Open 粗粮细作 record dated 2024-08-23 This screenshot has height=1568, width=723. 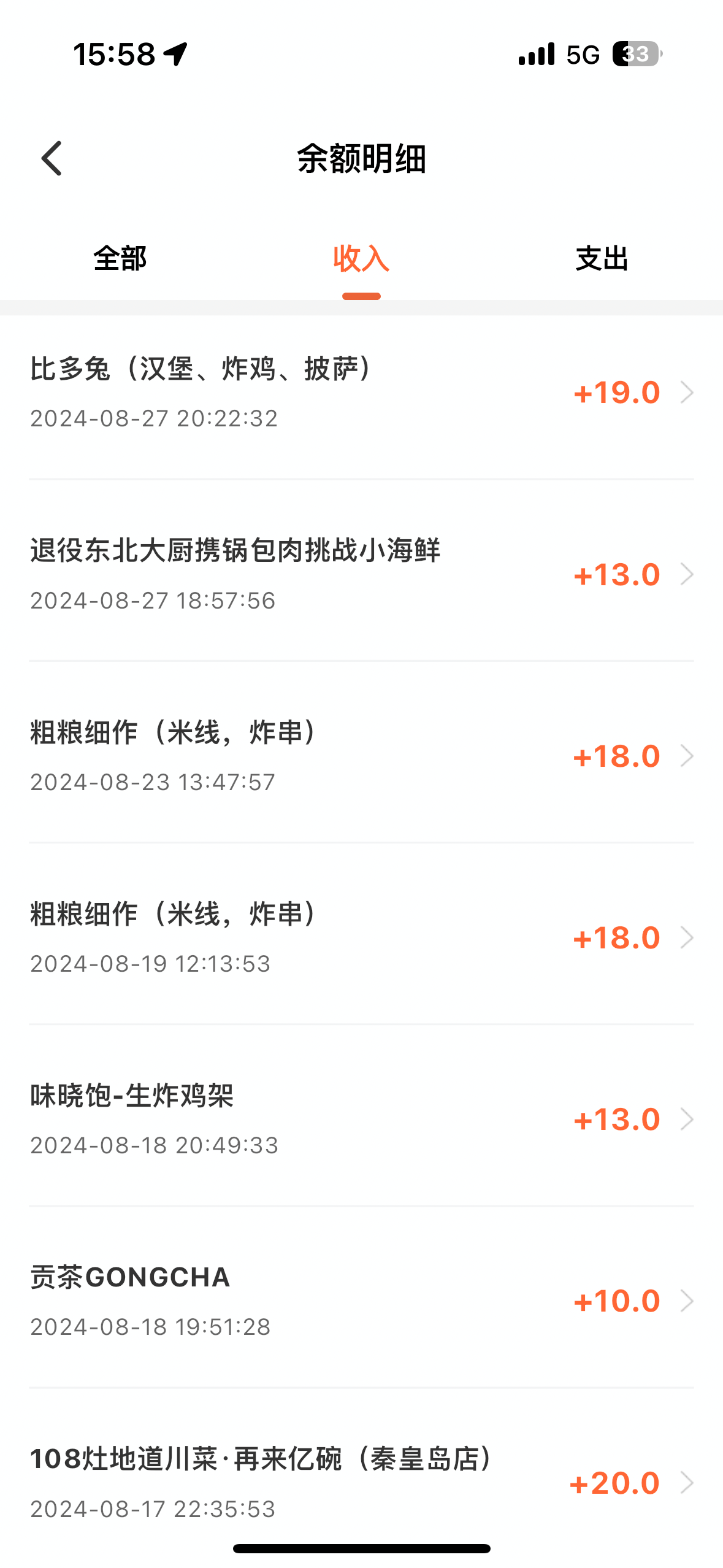361,756
